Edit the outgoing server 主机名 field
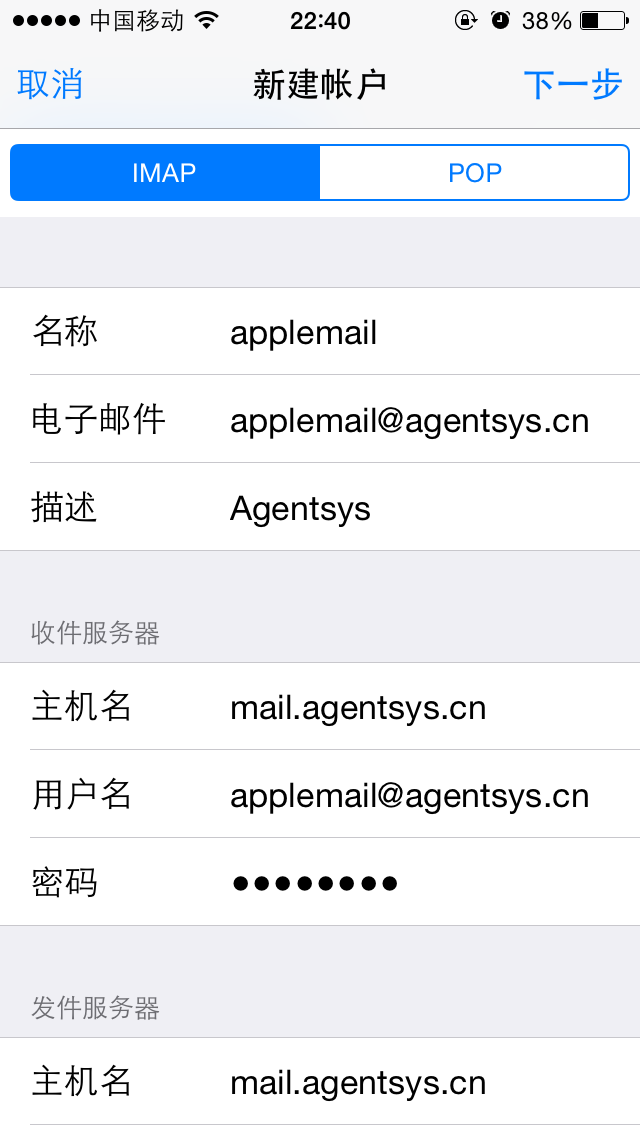The height and width of the screenshot is (1136, 640). coord(420,1082)
